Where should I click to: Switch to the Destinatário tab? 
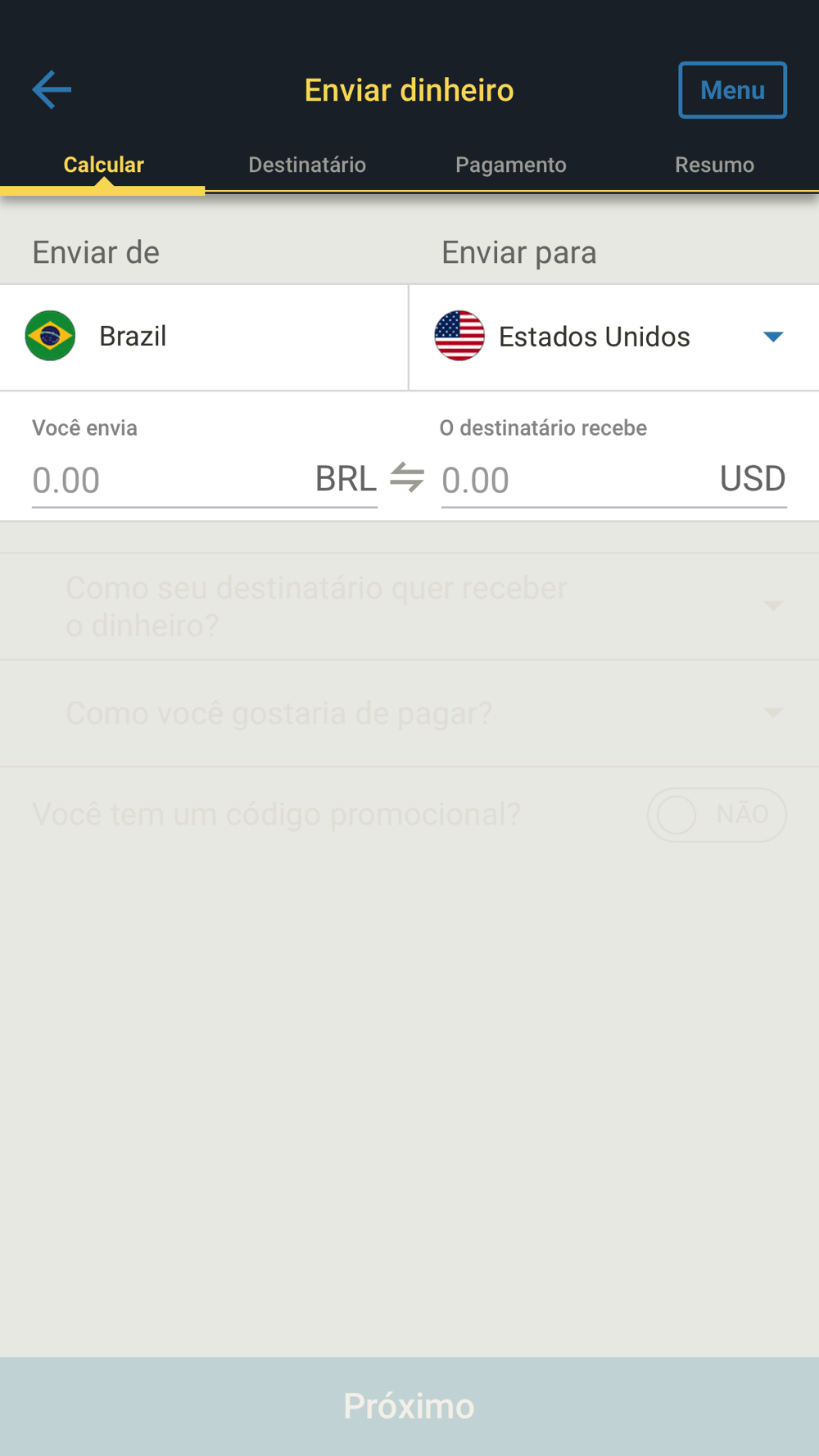pos(307,165)
